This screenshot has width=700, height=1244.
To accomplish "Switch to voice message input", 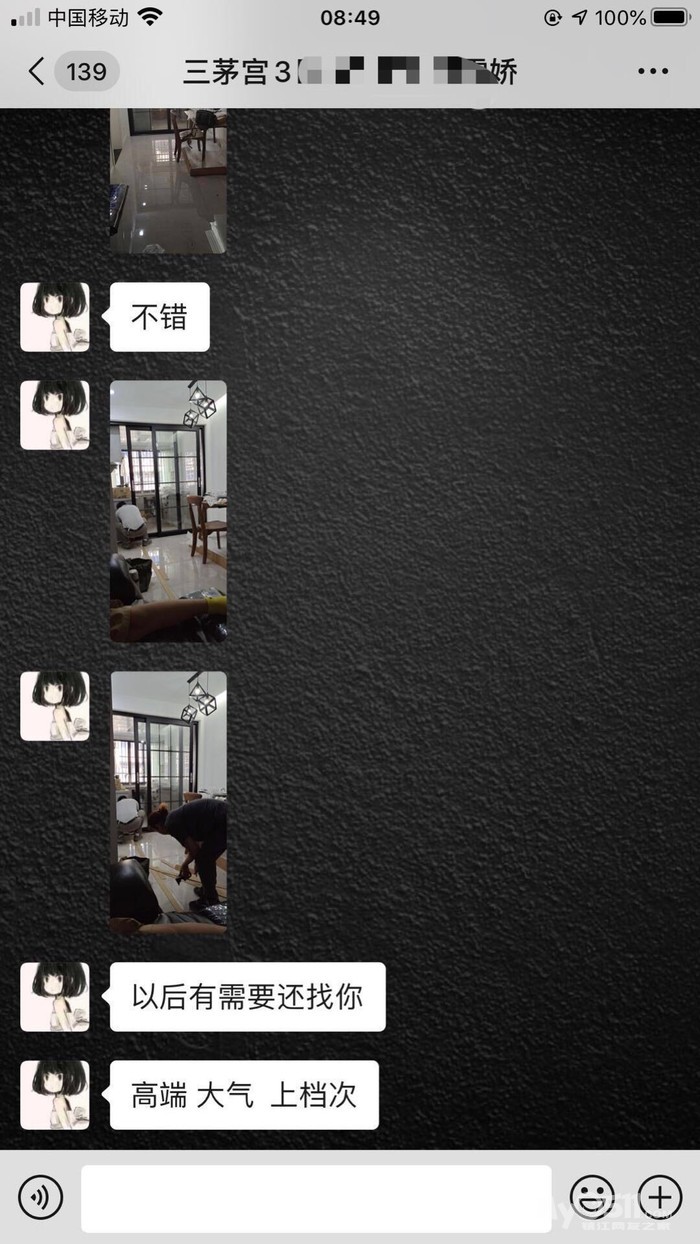I will tap(40, 1197).
